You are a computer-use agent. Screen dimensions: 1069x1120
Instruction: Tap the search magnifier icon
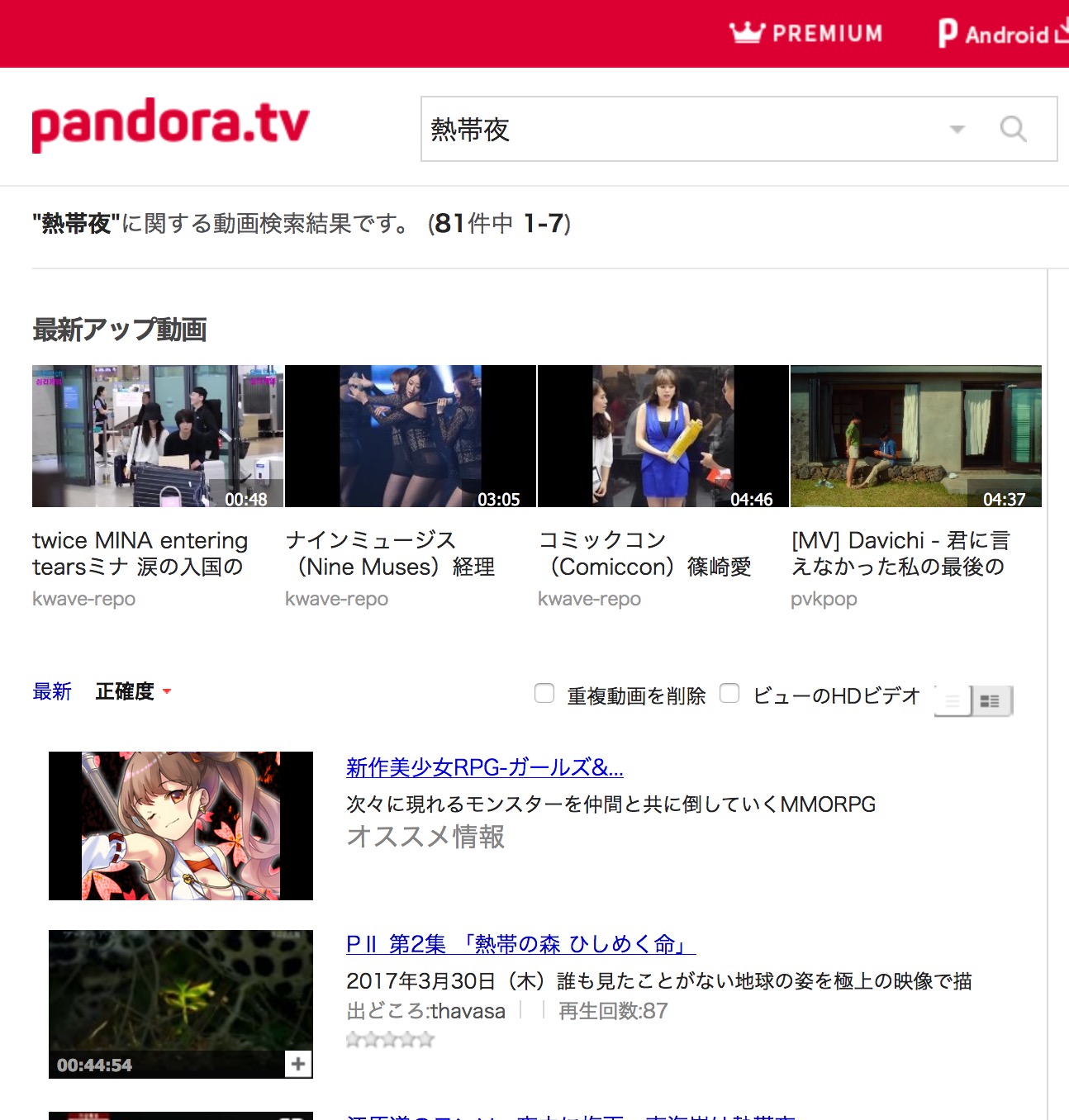pos(1013,129)
